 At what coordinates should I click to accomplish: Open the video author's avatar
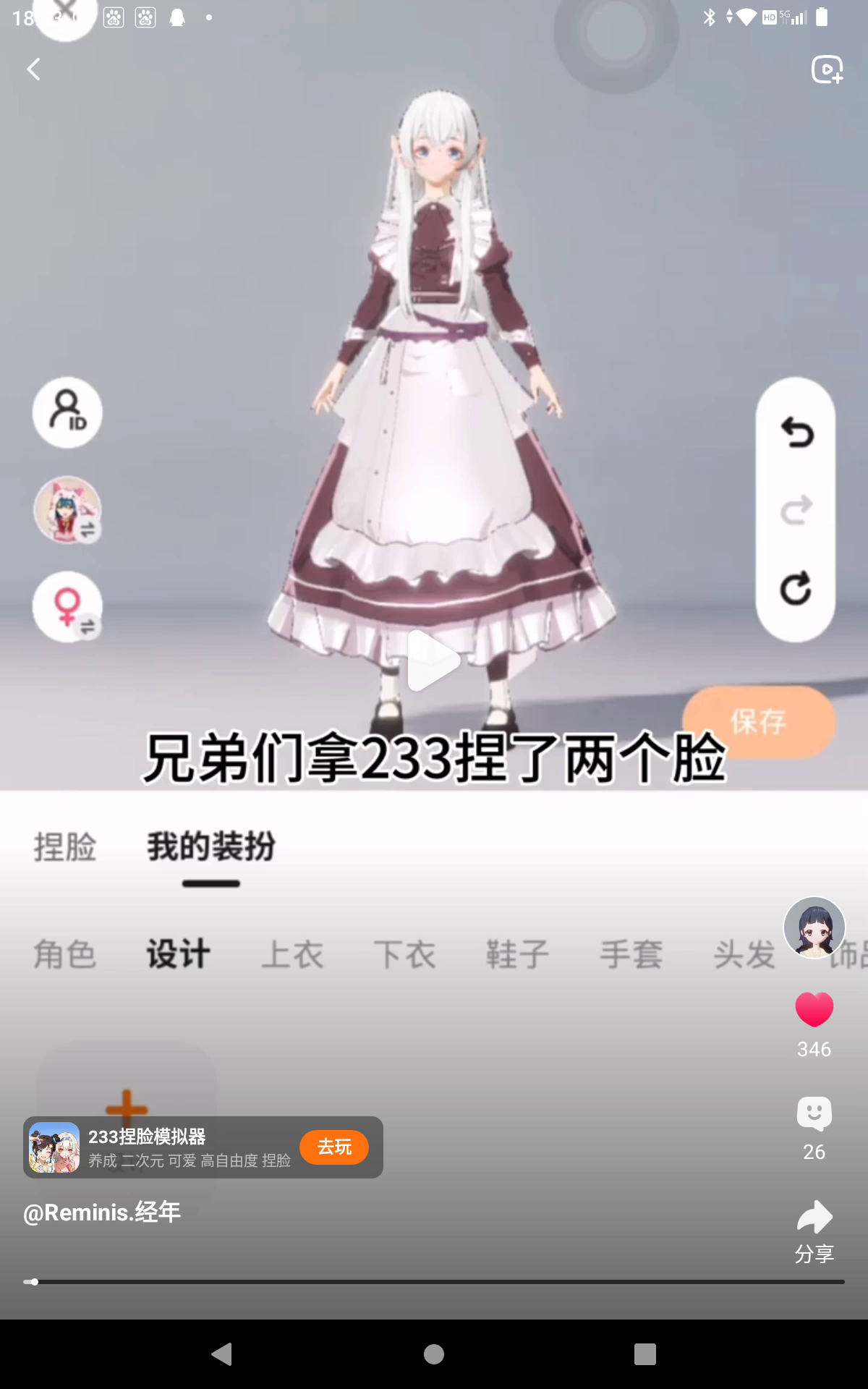[x=814, y=927]
